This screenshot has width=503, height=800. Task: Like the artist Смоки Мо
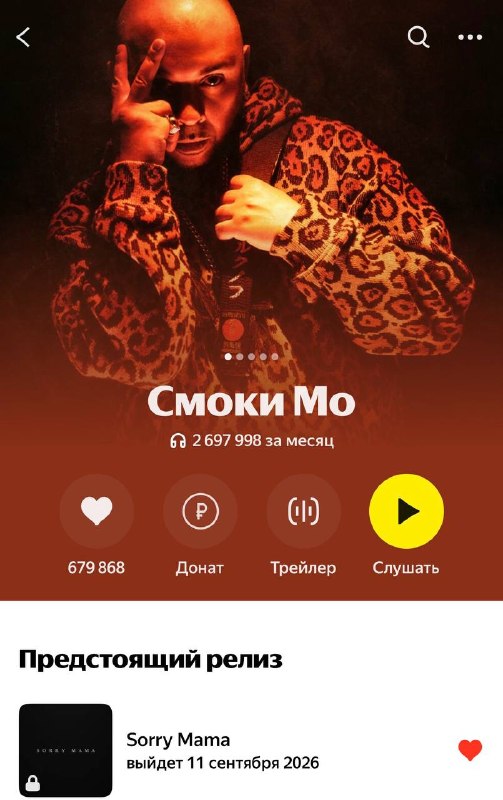click(96, 511)
